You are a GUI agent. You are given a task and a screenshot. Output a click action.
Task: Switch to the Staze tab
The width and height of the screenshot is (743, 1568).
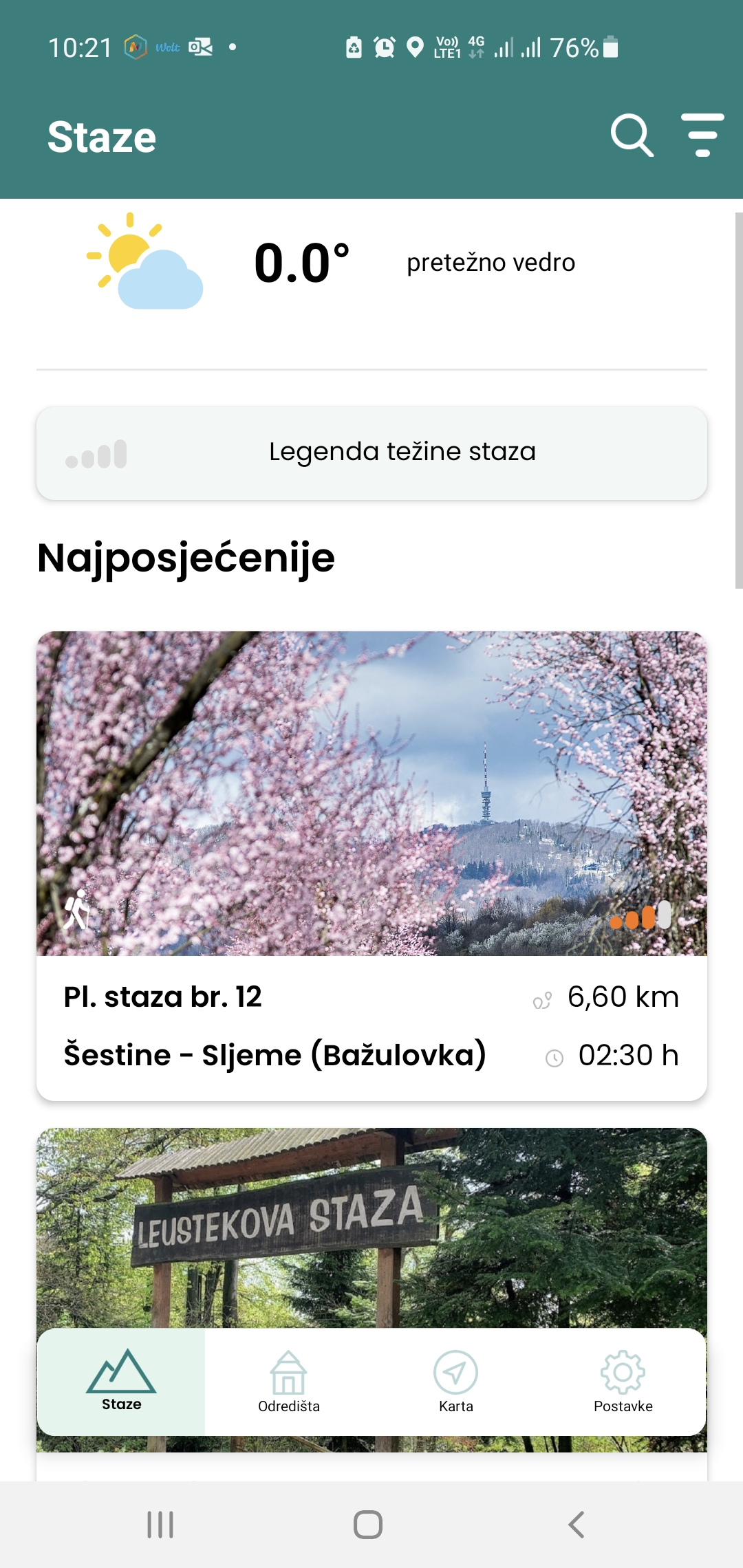pos(121,1381)
